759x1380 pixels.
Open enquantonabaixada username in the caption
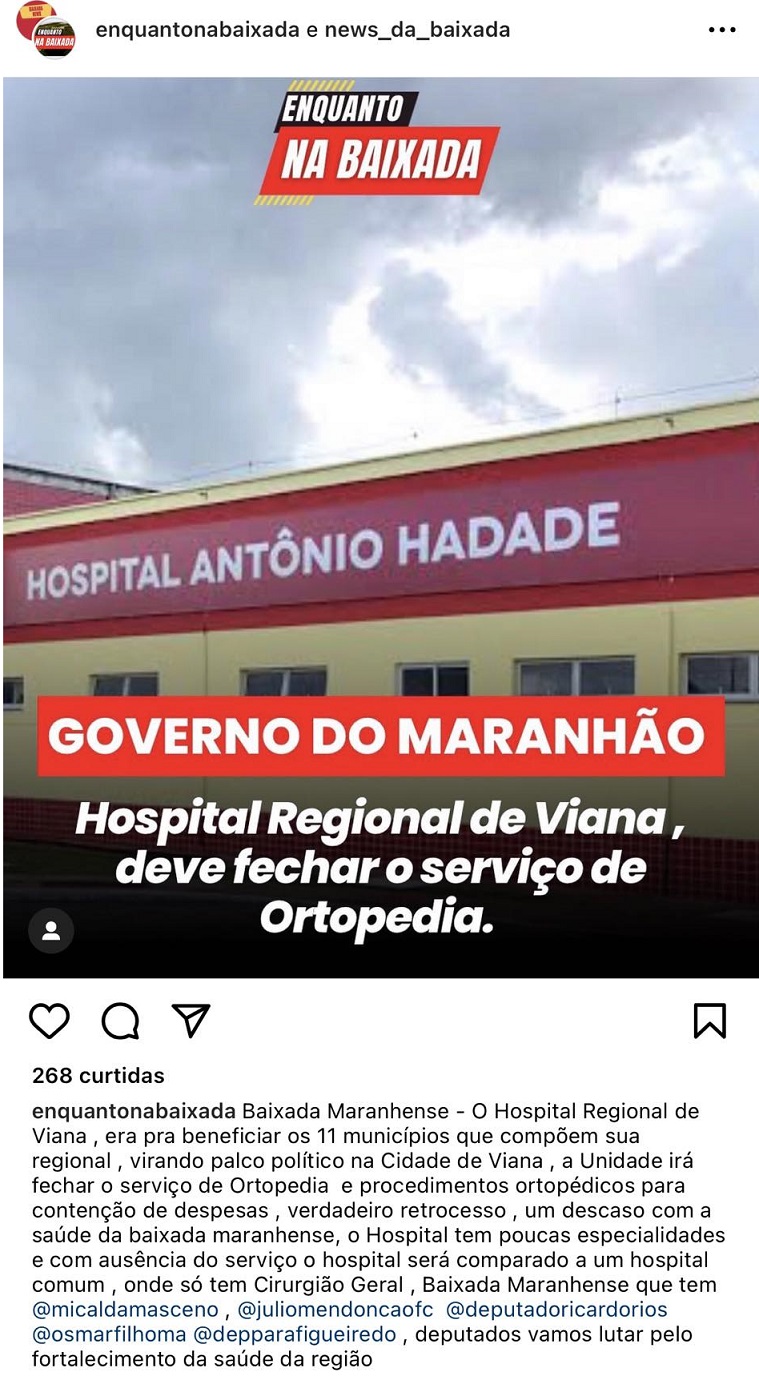134,1111
